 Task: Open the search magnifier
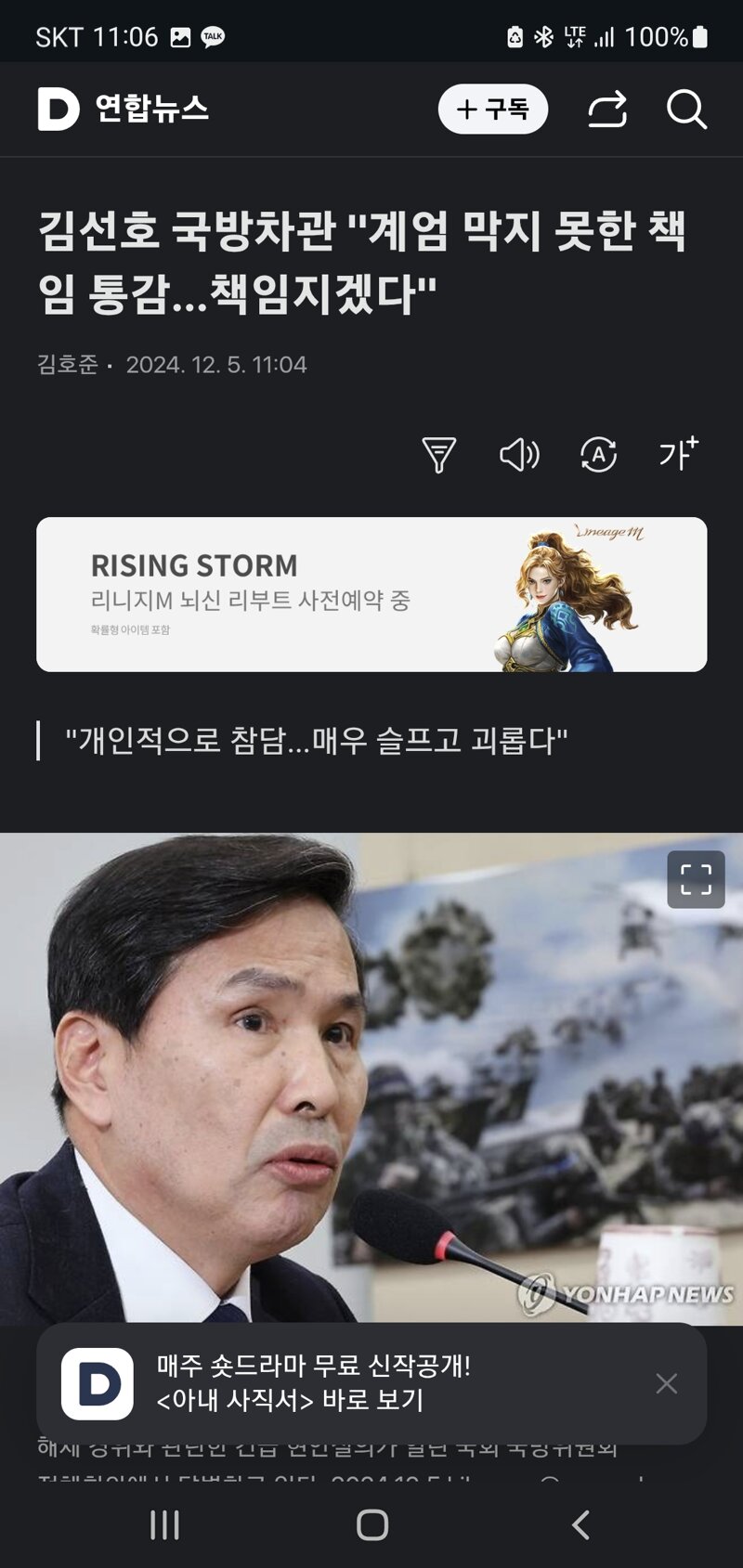click(686, 110)
